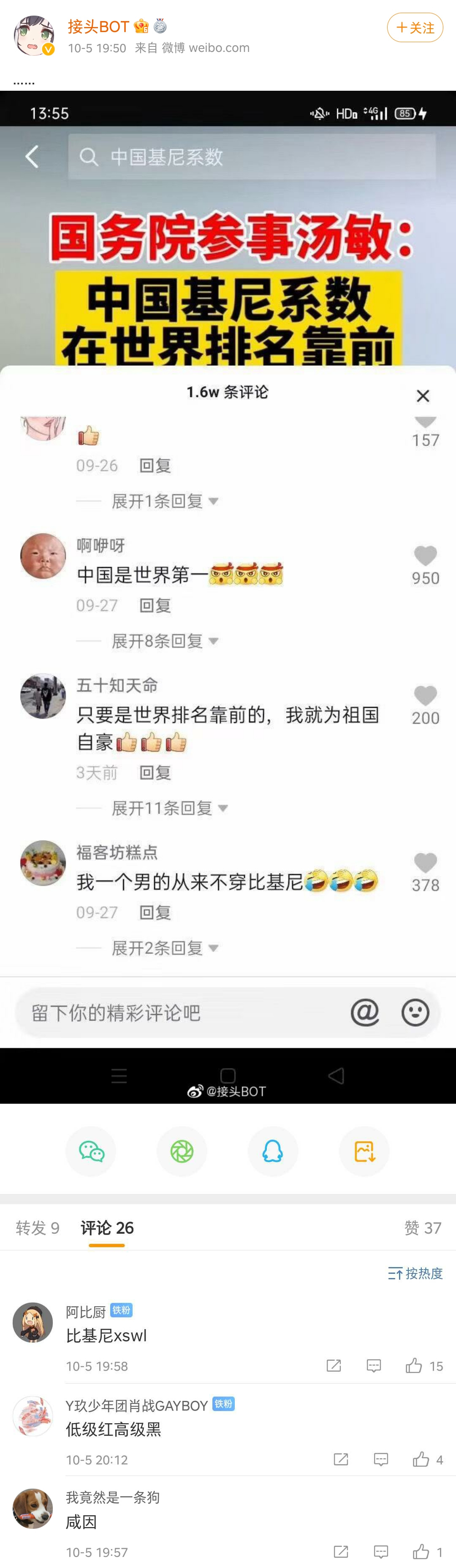Open 接头BOT's profile avatar
The width and height of the screenshot is (456, 1568).
33,36
